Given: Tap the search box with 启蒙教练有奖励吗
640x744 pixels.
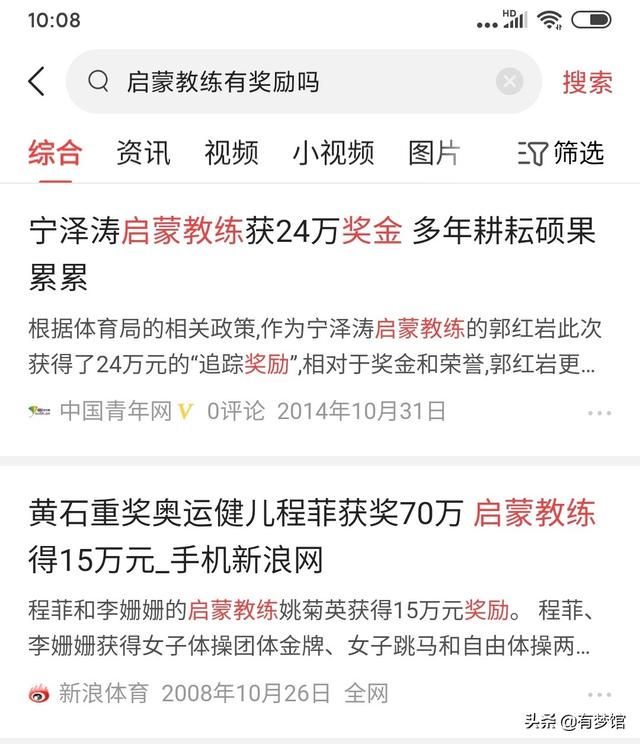Looking at the screenshot, I should coord(290,81).
